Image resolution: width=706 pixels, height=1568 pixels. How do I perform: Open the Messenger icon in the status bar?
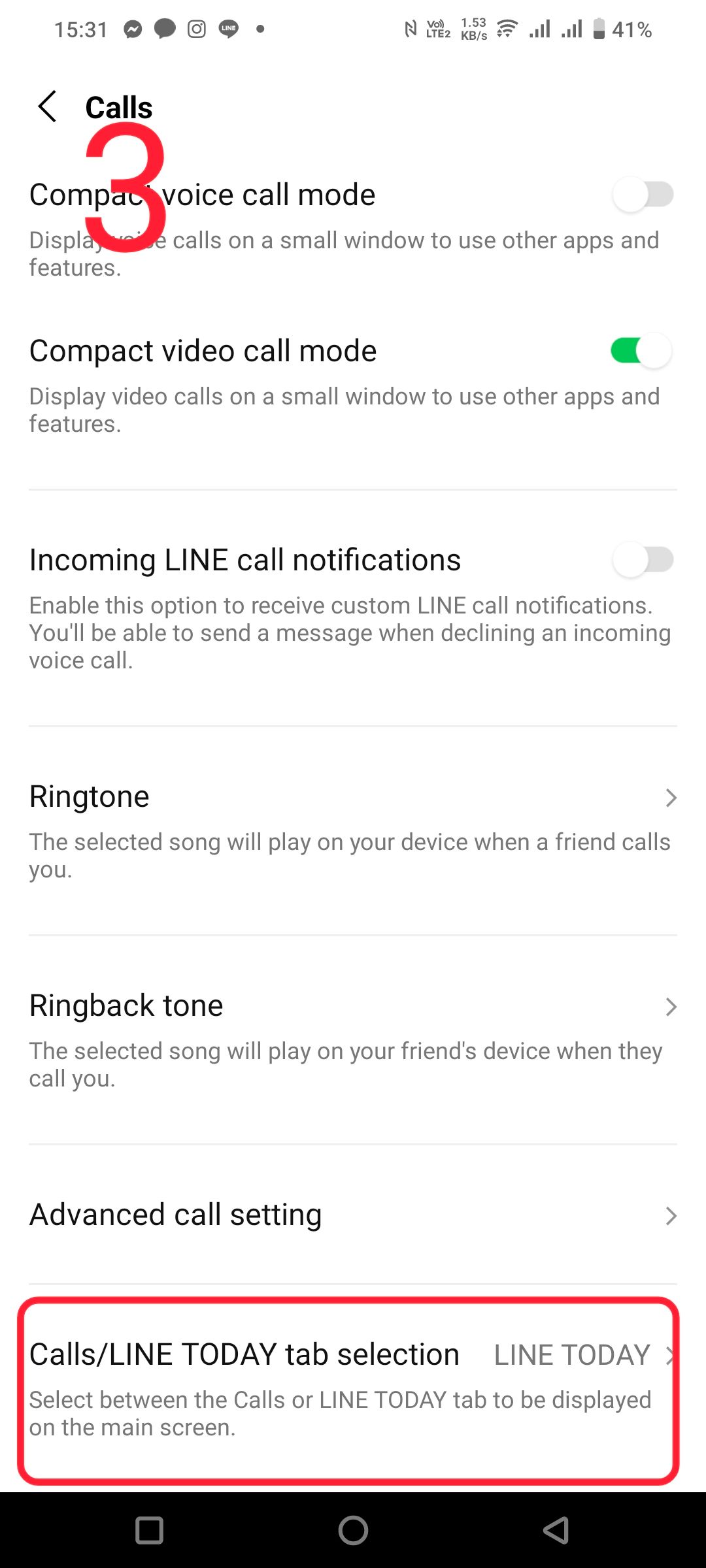133,28
